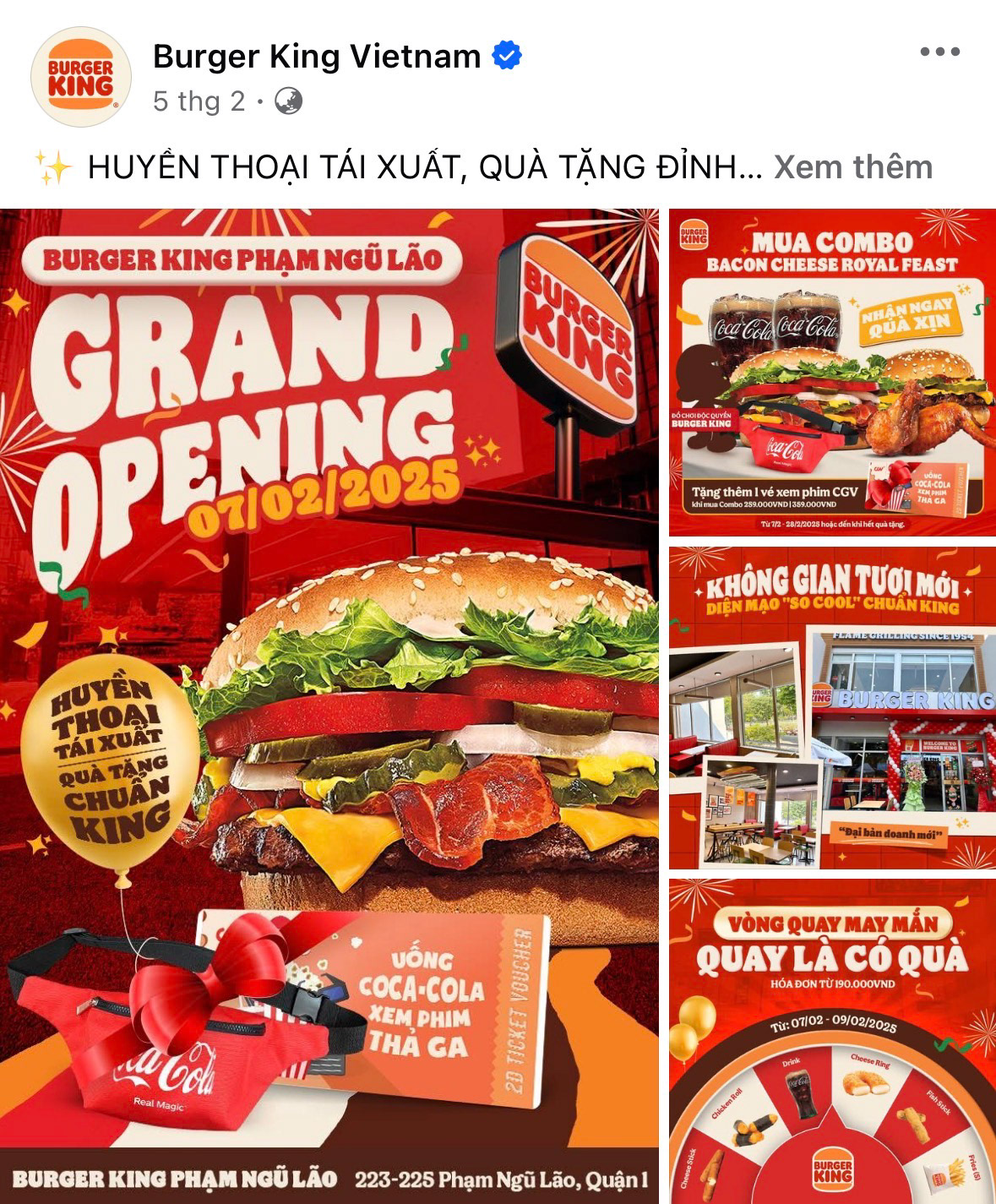This screenshot has height=1204, width=996.
Task: Open the Burger King Vietnam page name
Action: tap(317, 56)
